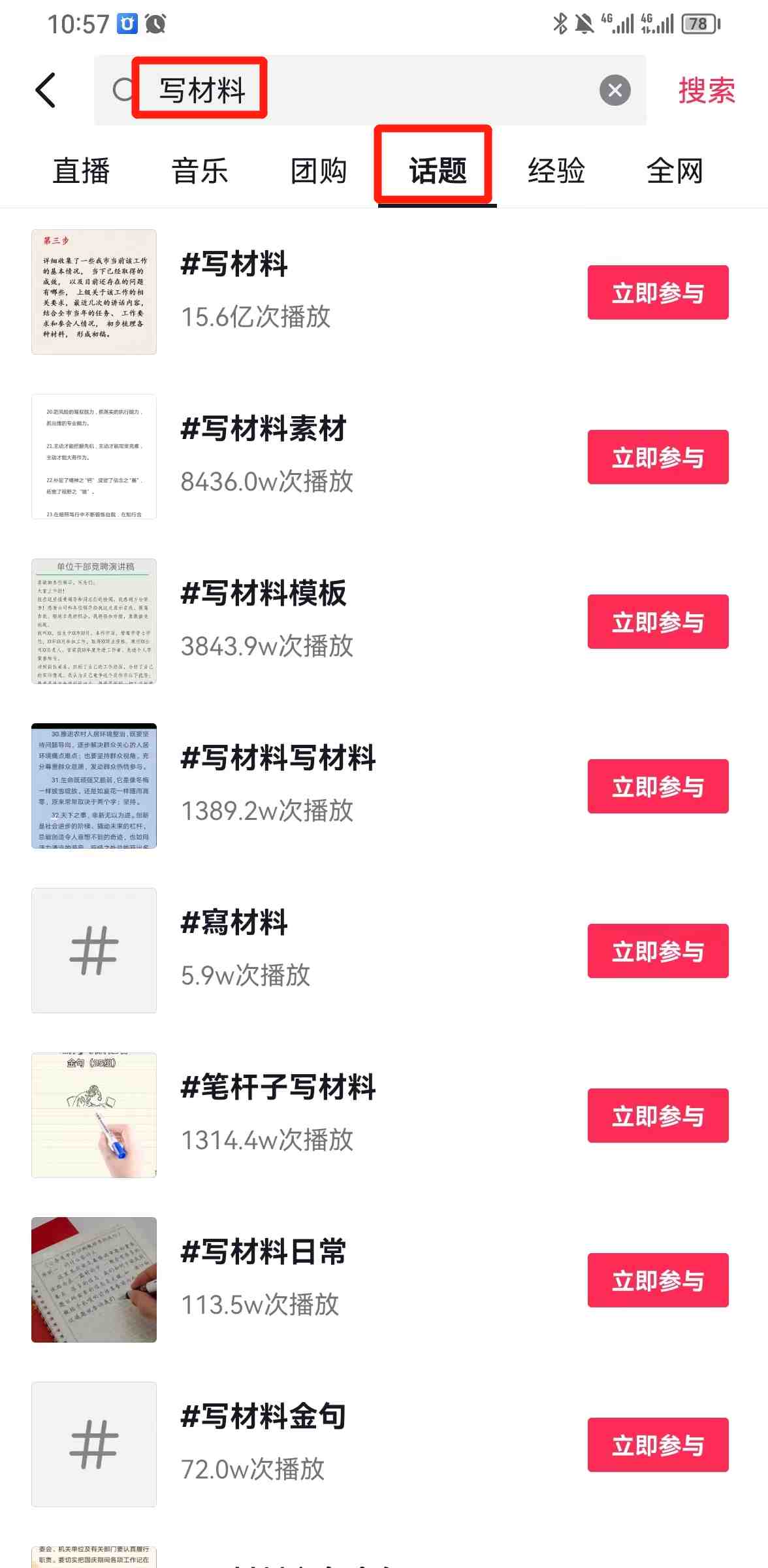The image size is (768, 1568).
Task: Switch to the 团购 tab
Action: pyautogui.click(x=318, y=170)
